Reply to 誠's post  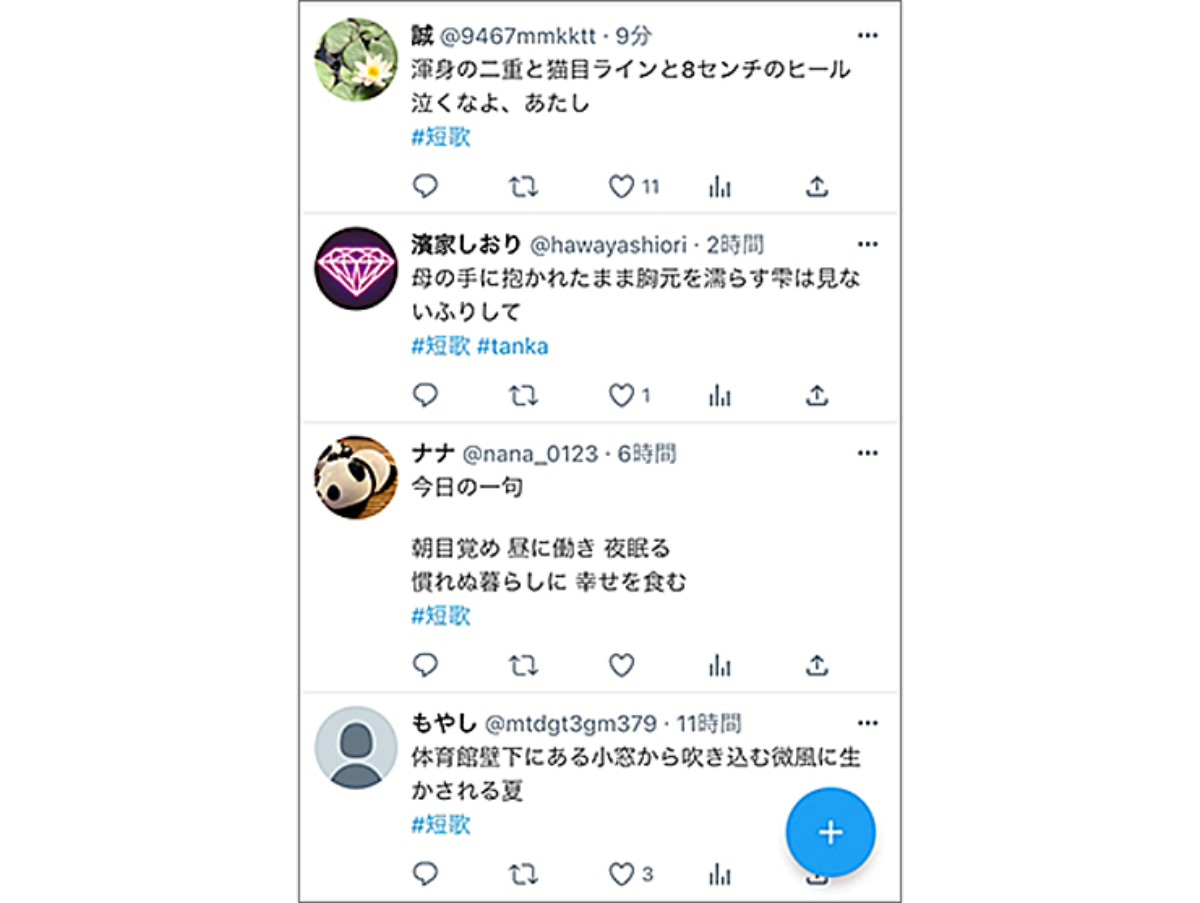[426, 187]
